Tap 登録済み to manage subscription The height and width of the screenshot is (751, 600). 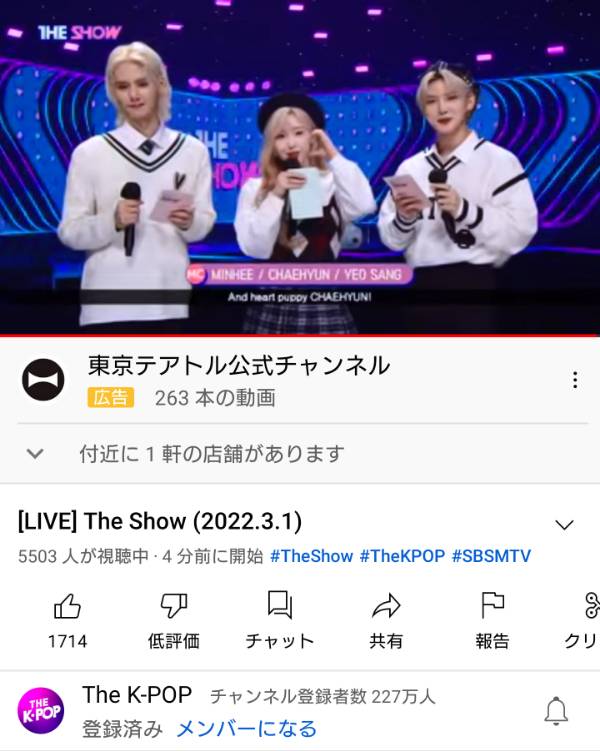click(122, 729)
